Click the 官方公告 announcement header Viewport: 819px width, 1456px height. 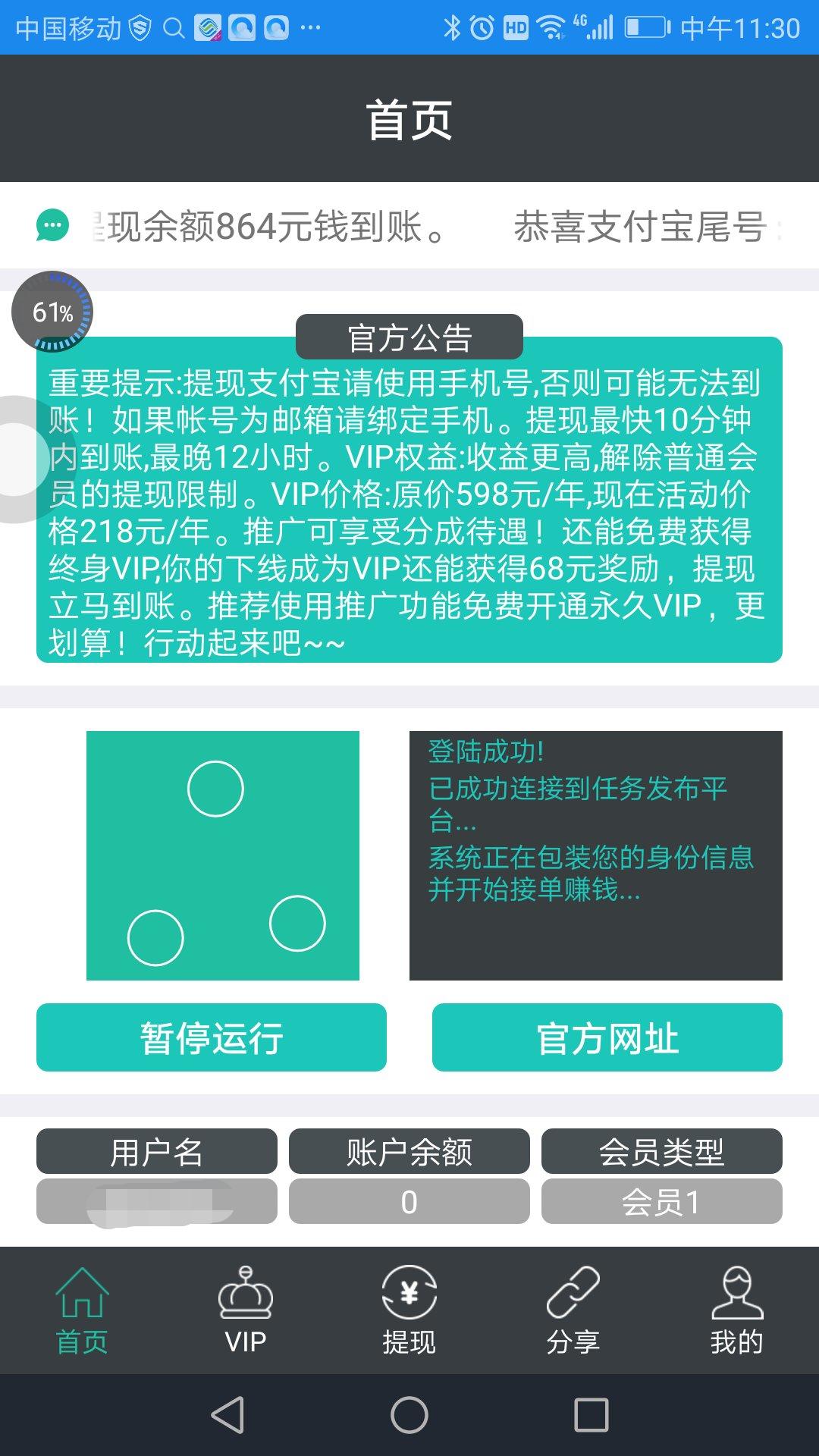(409, 337)
